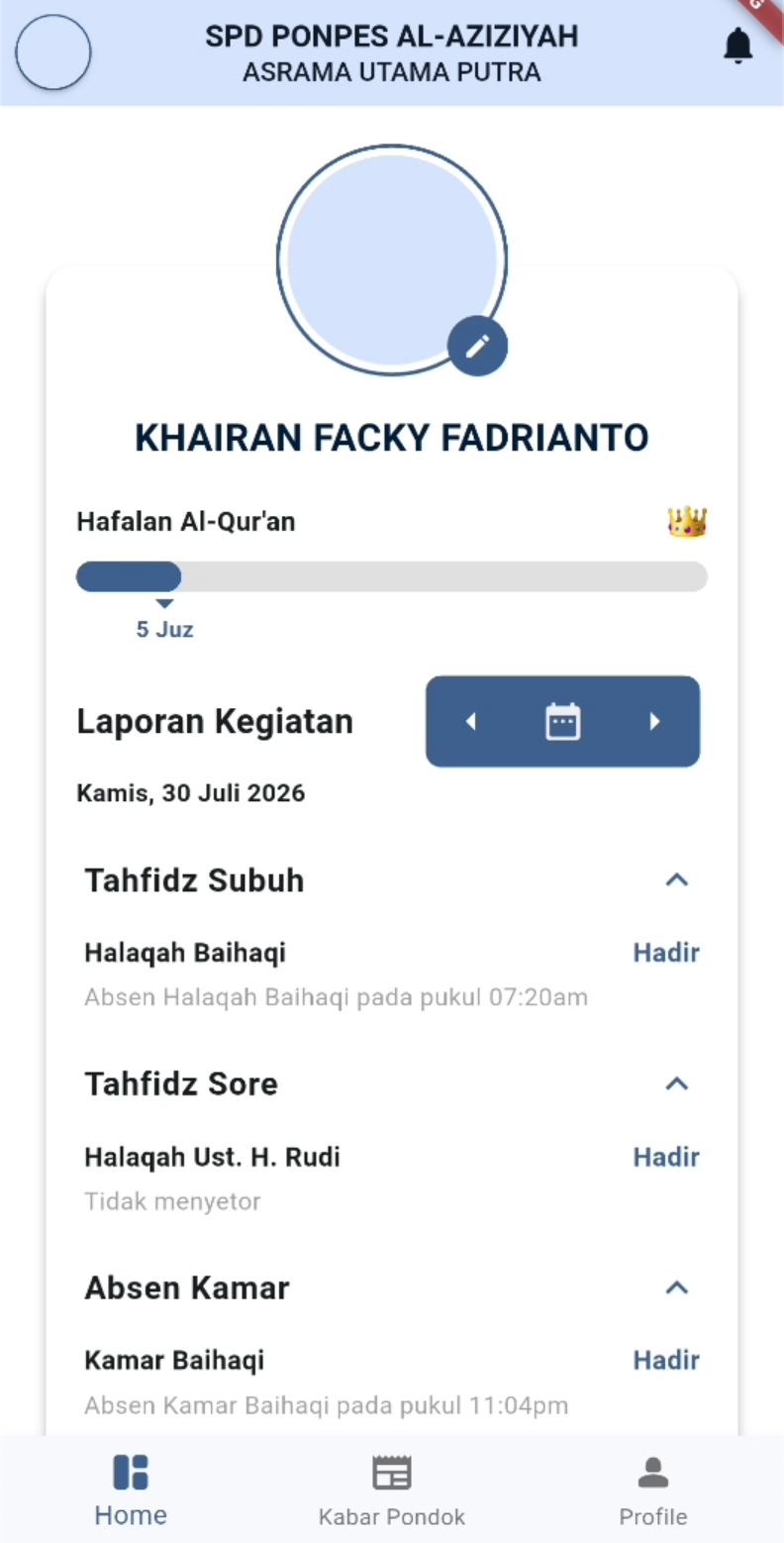Open the notifications bell
The height and width of the screenshot is (1543, 784).
737,47
